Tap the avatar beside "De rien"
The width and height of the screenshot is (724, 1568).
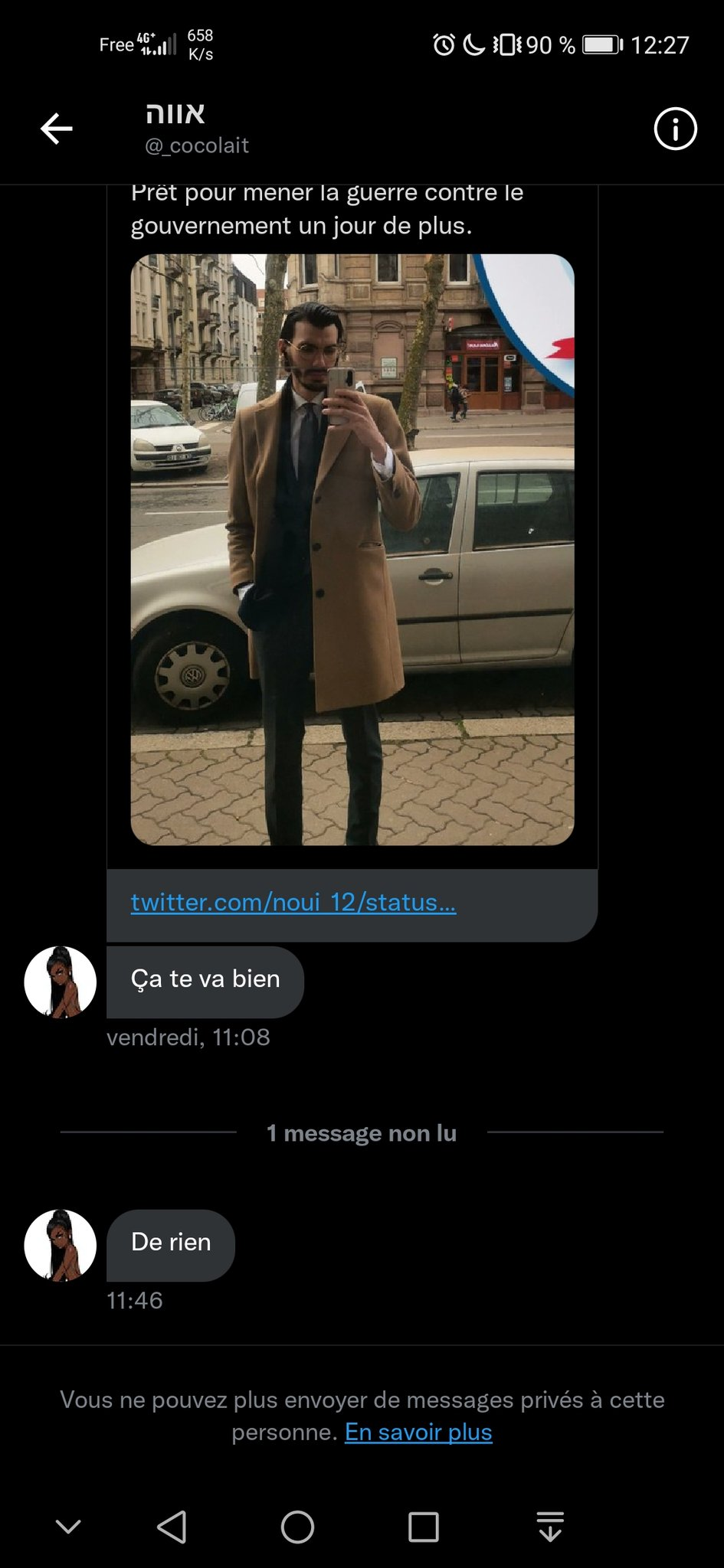[61, 1246]
